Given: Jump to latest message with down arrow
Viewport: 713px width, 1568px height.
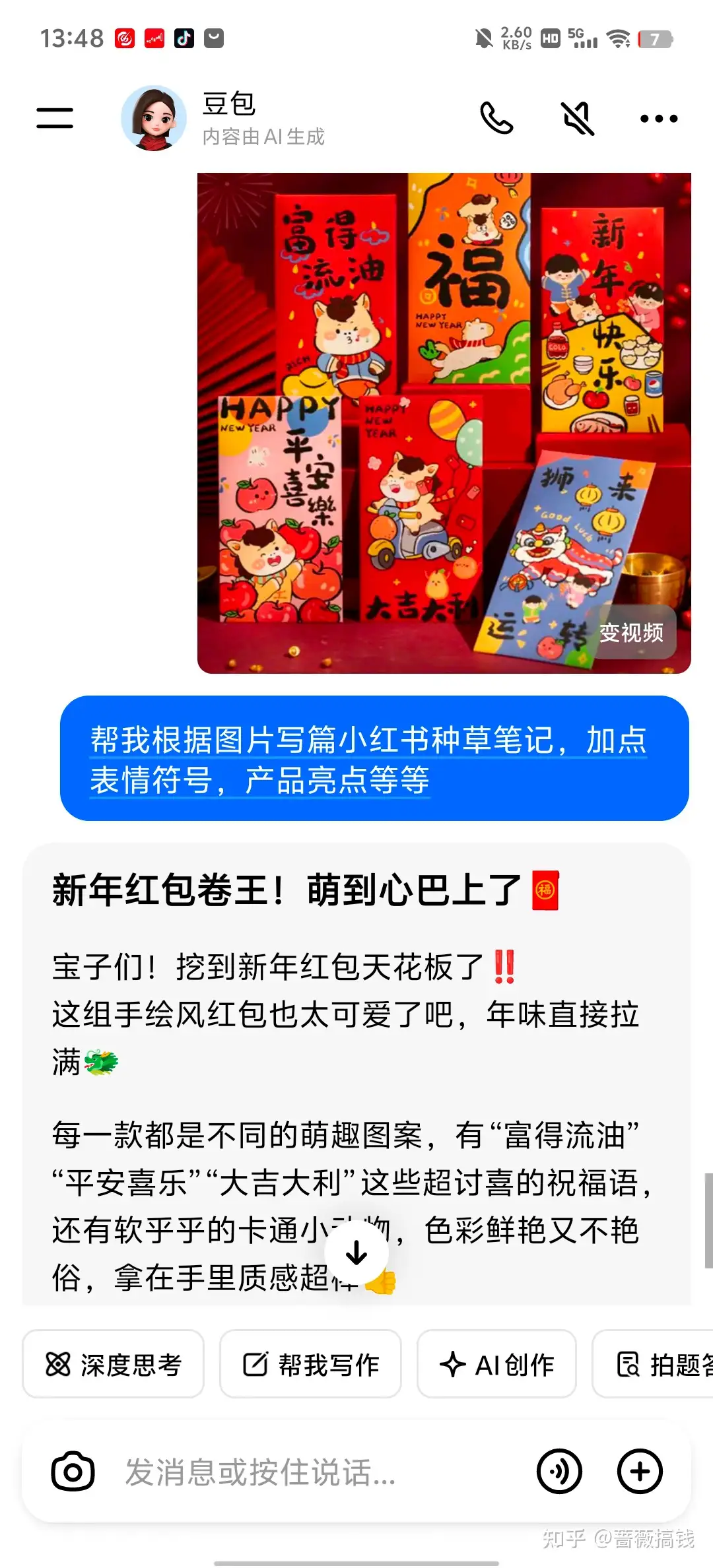Looking at the screenshot, I should [356, 1252].
